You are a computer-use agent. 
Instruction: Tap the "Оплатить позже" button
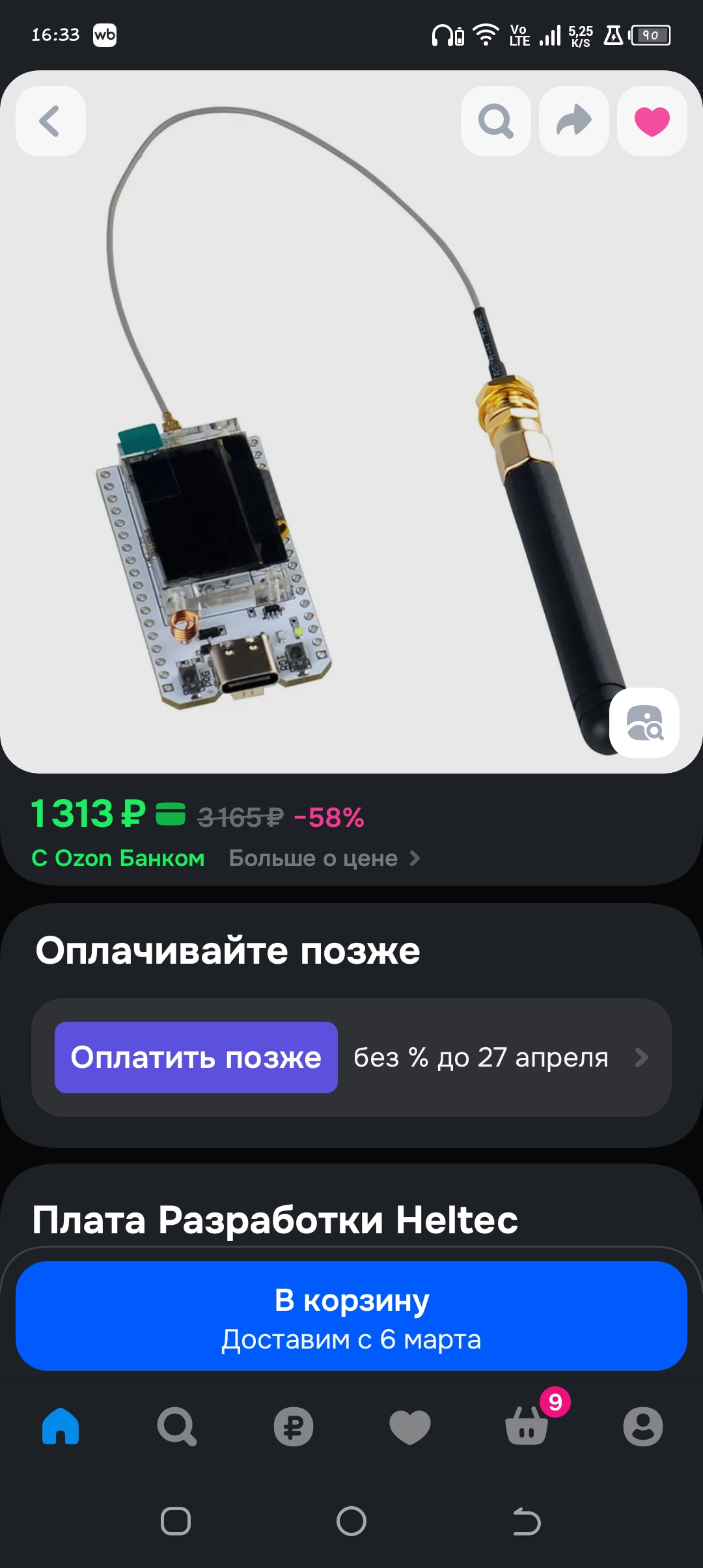[x=196, y=1057]
